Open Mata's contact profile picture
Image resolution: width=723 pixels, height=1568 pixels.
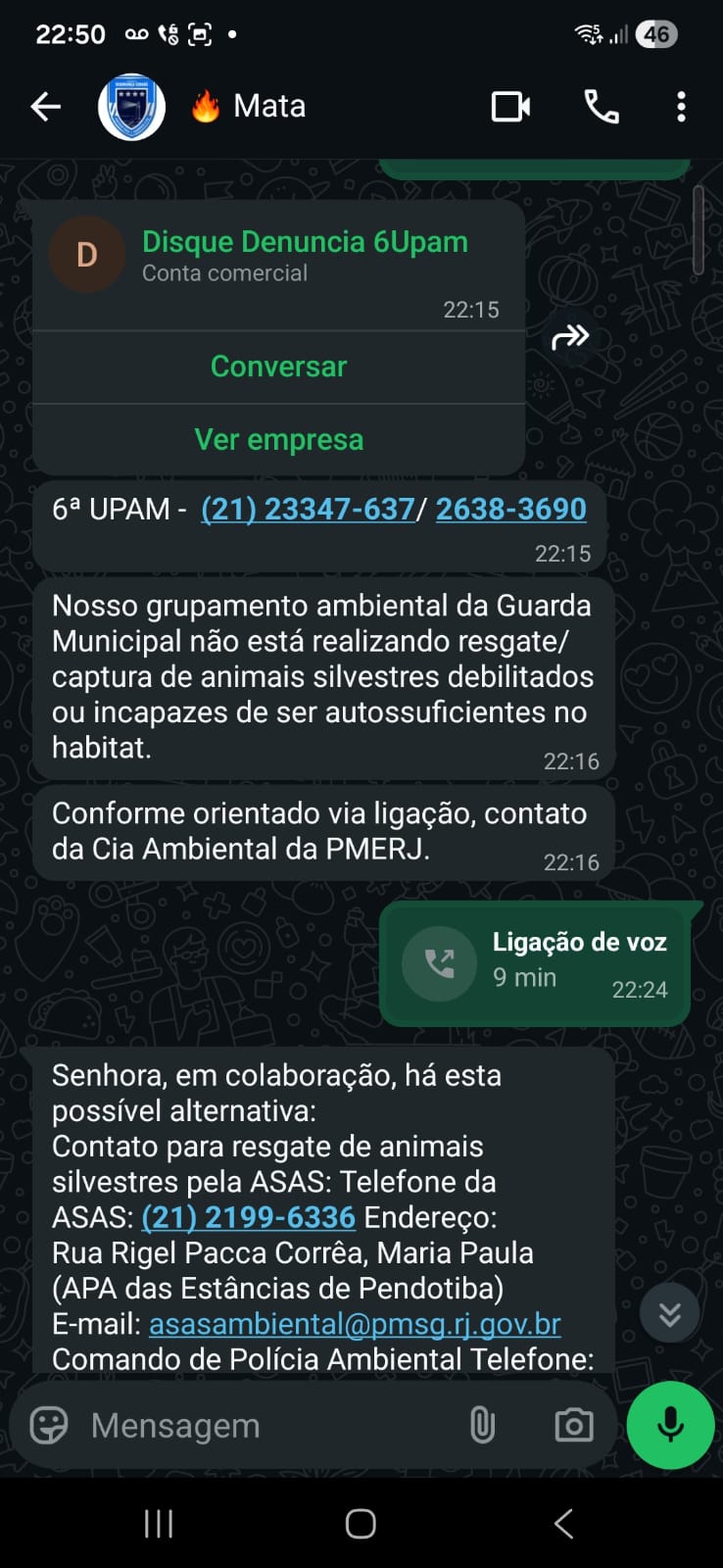131,107
